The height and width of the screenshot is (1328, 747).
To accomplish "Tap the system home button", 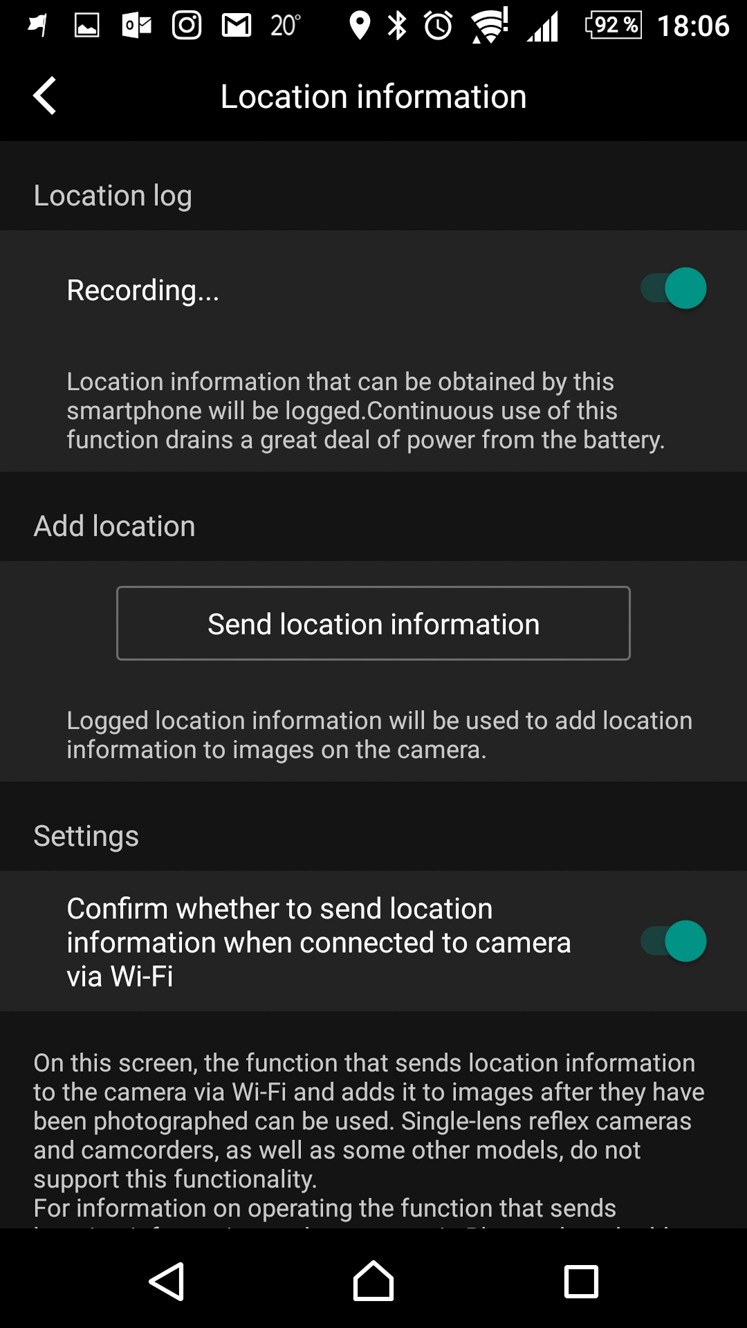I will pos(373,1281).
